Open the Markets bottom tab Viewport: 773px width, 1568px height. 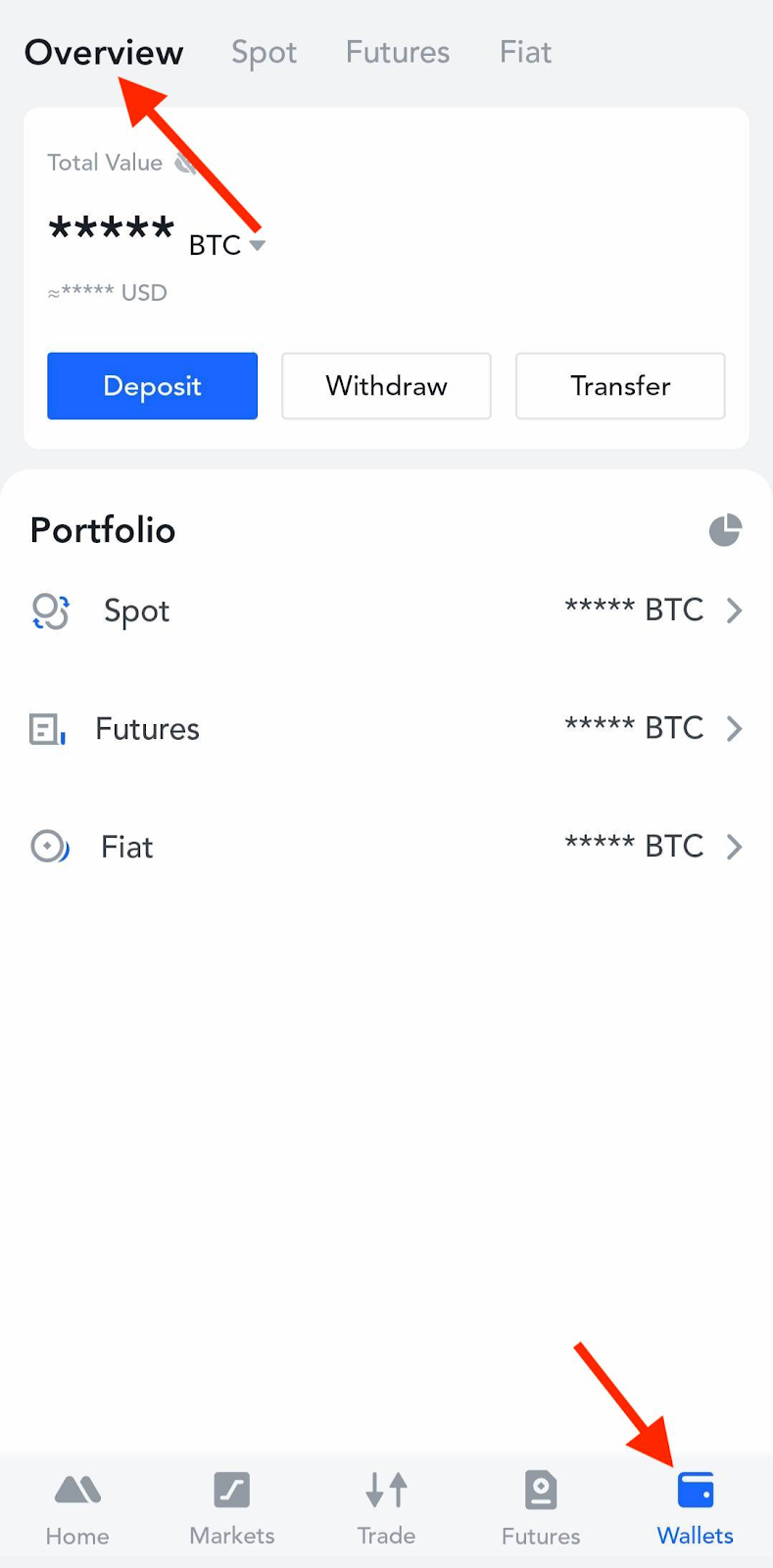[x=232, y=1509]
